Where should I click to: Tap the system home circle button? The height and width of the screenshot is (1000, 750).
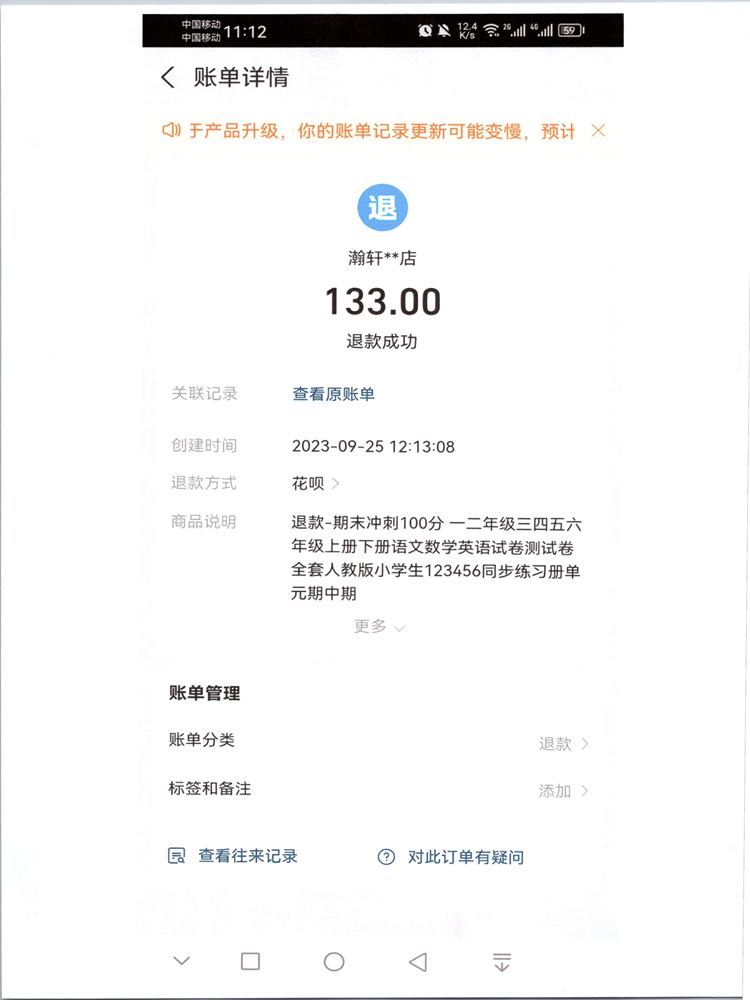tap(334, 961)
